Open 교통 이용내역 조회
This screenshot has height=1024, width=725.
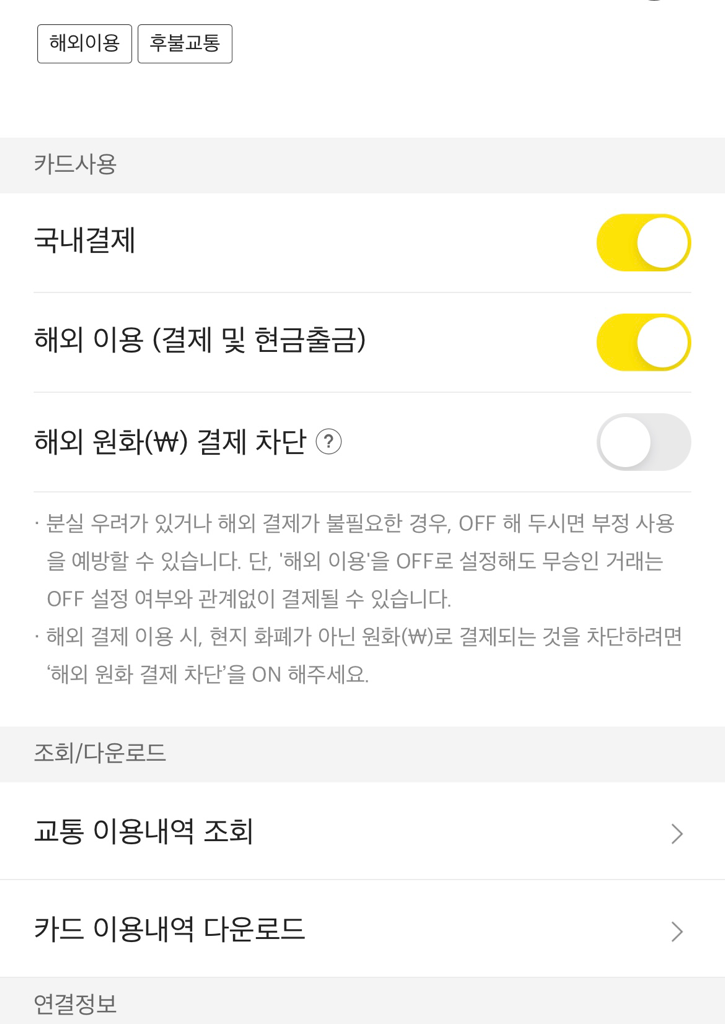coord(362,832)
